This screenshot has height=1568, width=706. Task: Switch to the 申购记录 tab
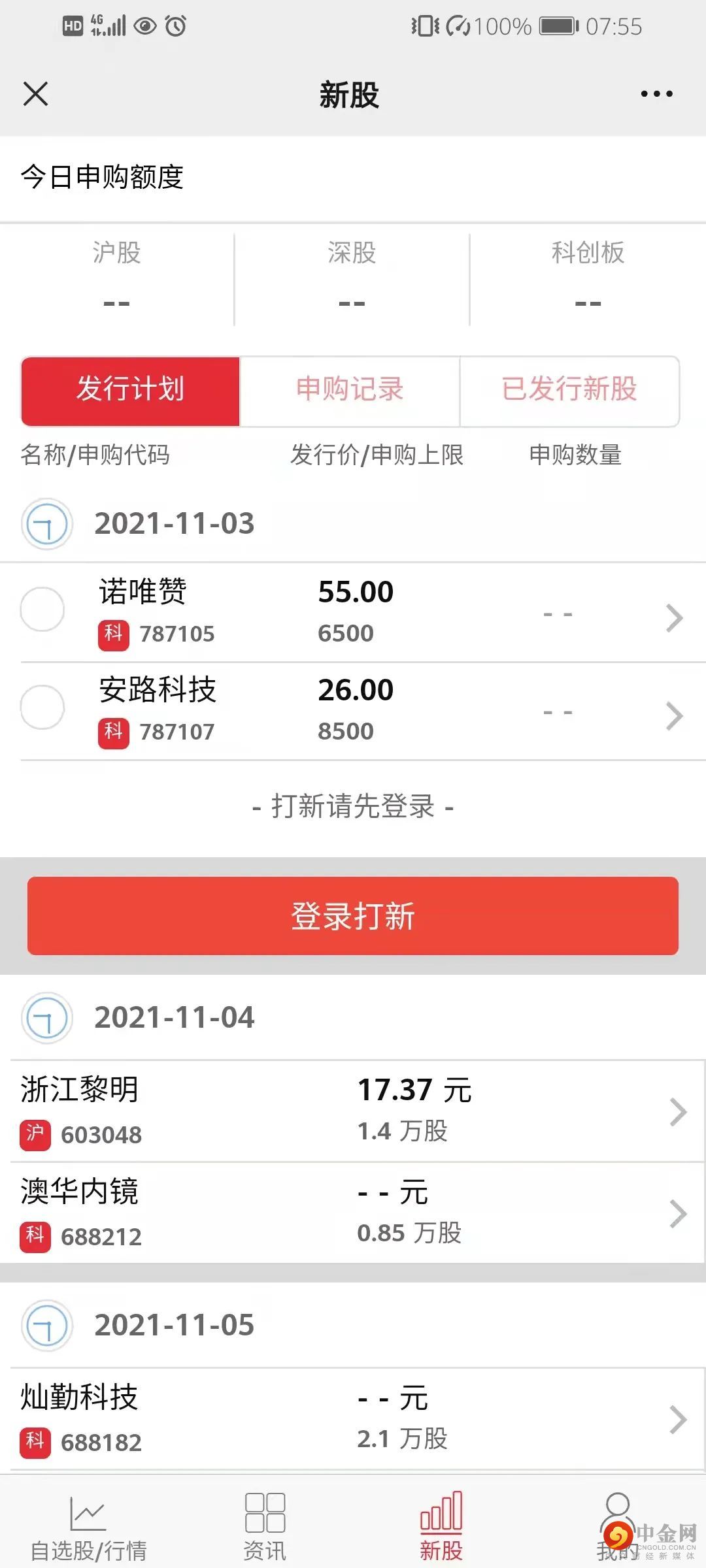point(350,390)
